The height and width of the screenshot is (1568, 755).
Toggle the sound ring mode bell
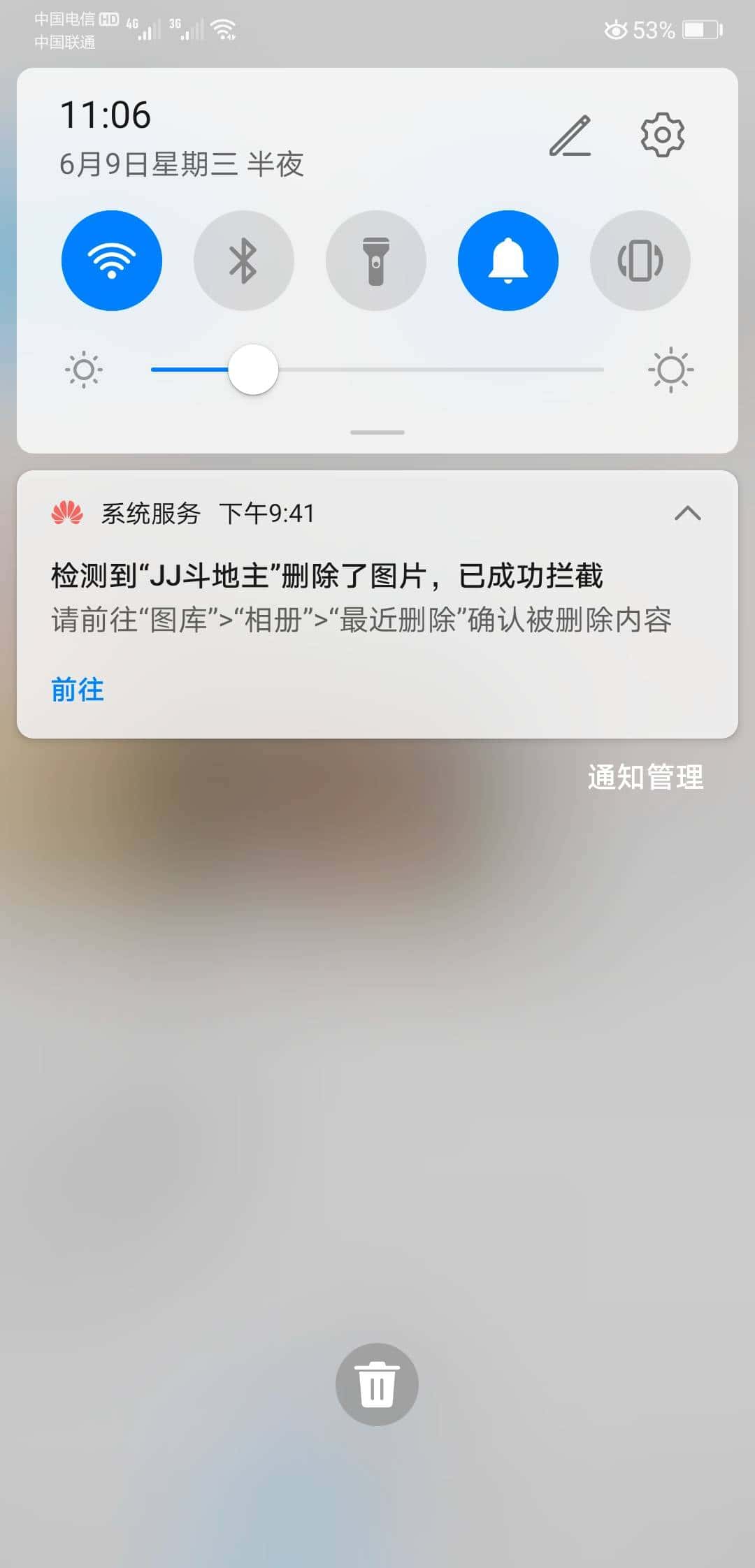click(x=508, y=259)
